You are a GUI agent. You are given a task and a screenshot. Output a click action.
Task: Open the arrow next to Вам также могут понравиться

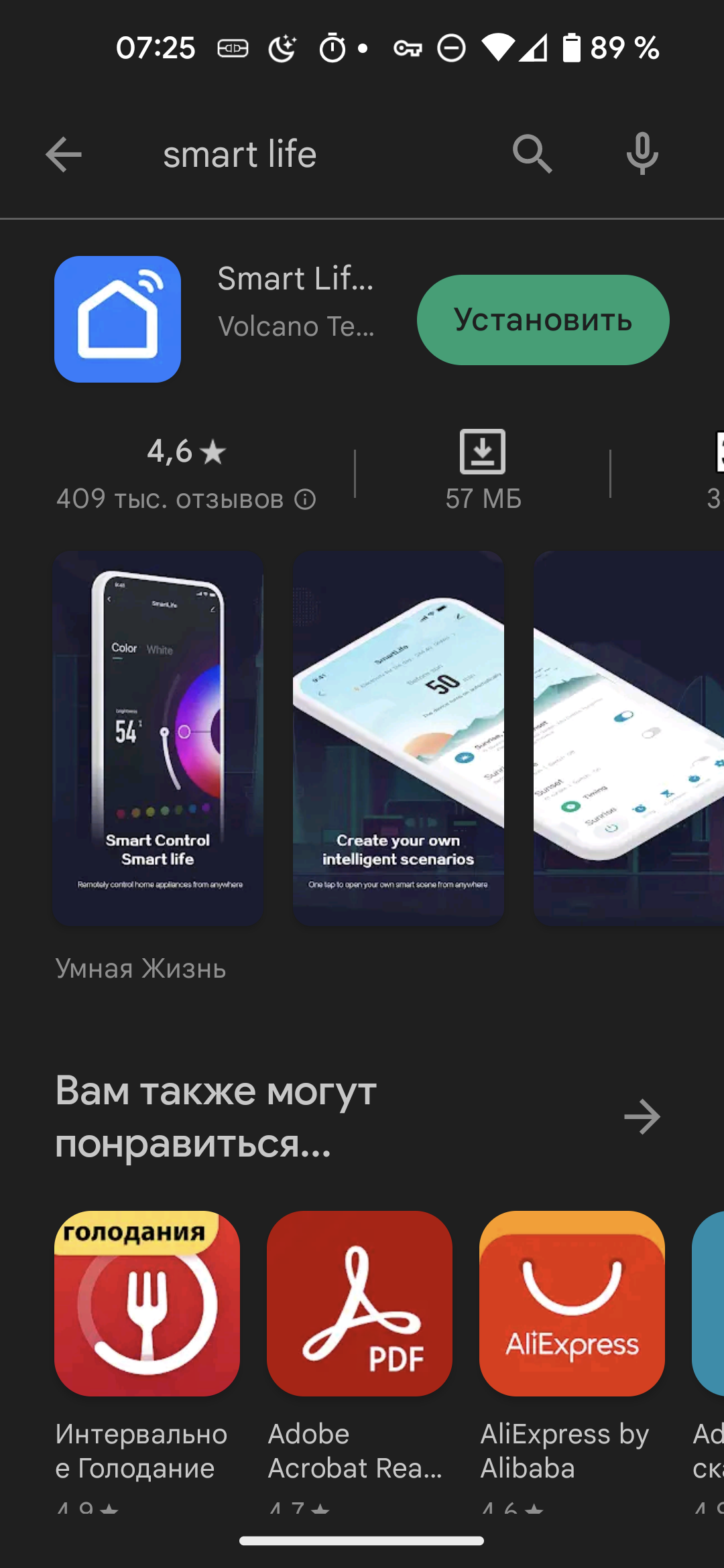(642, 1117)
